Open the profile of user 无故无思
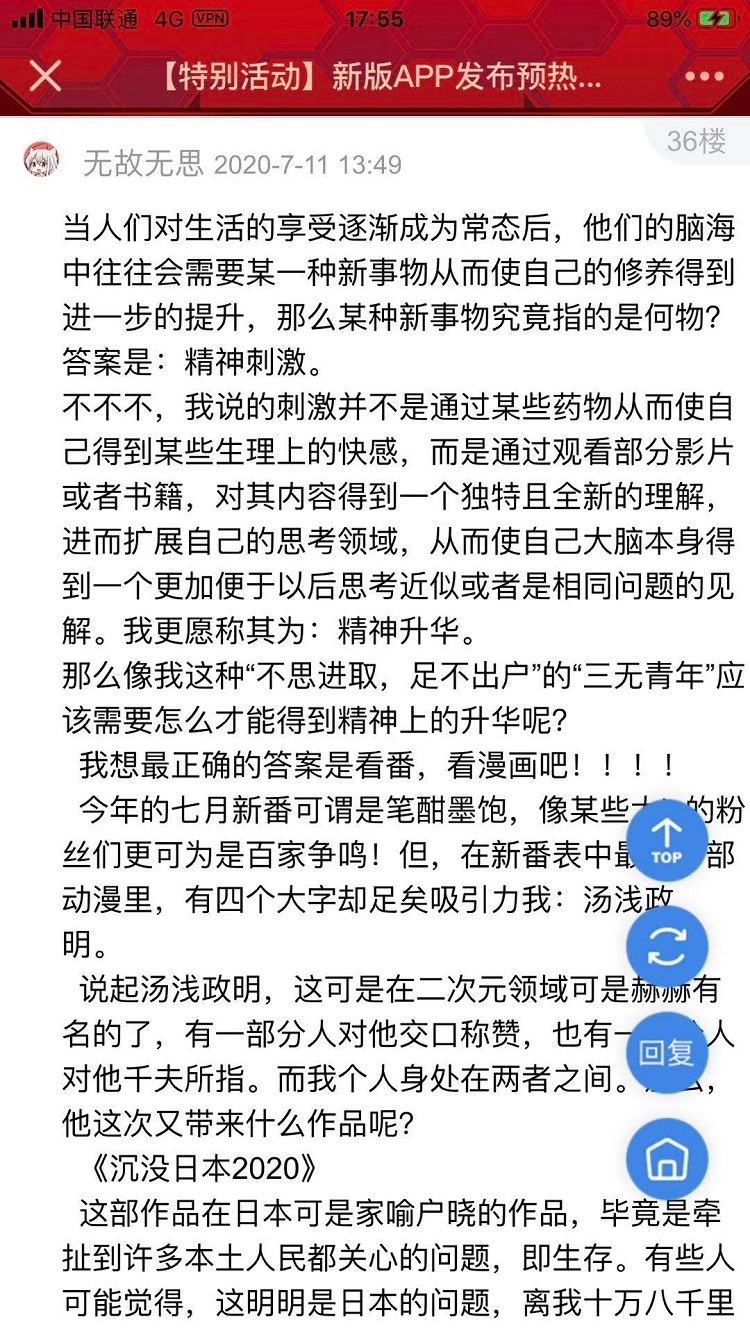The image size is (750, 1333). coord(143,162)
